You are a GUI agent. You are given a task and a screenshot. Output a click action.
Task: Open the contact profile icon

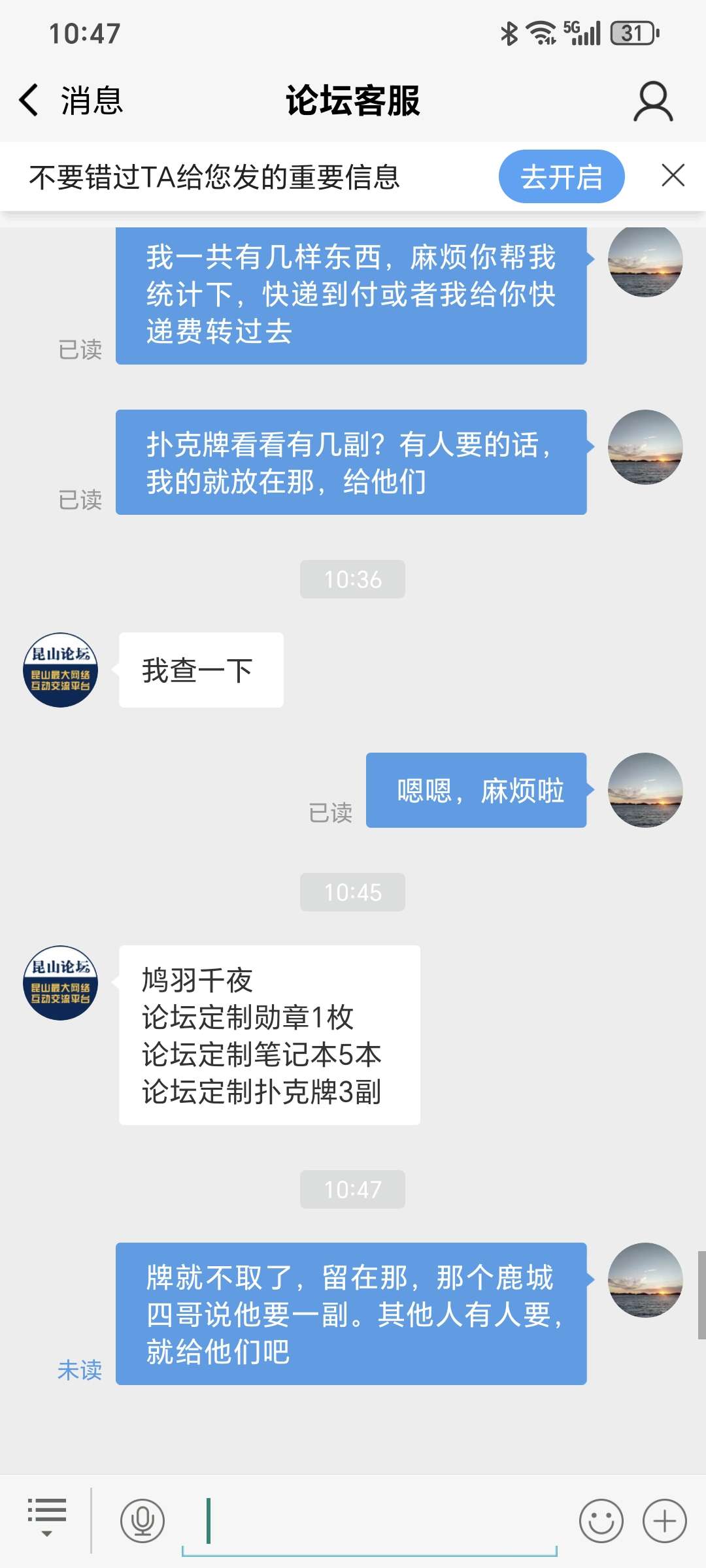(x=652, y=101)
